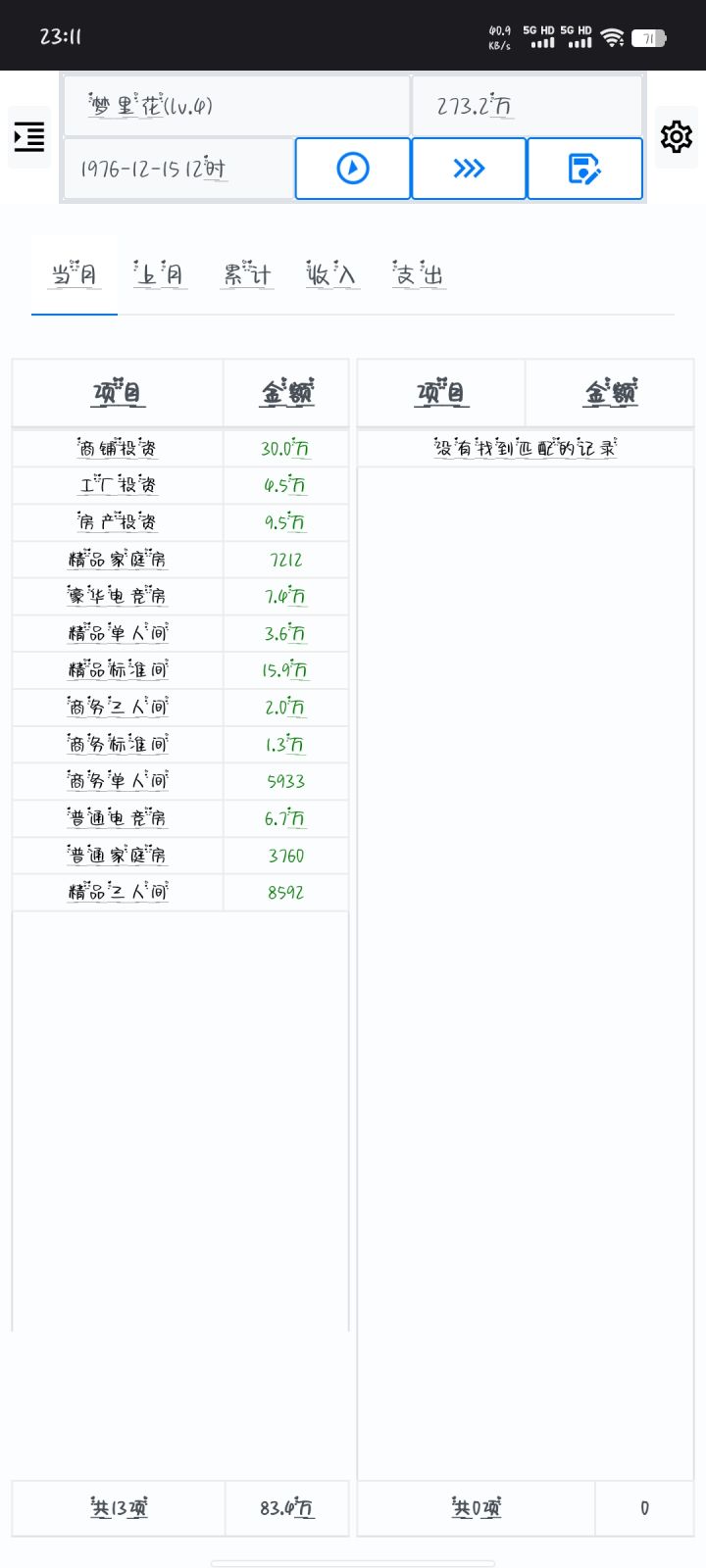The image size is (706, 1568).
Task: View the 收入 tab
Action: 331,275
